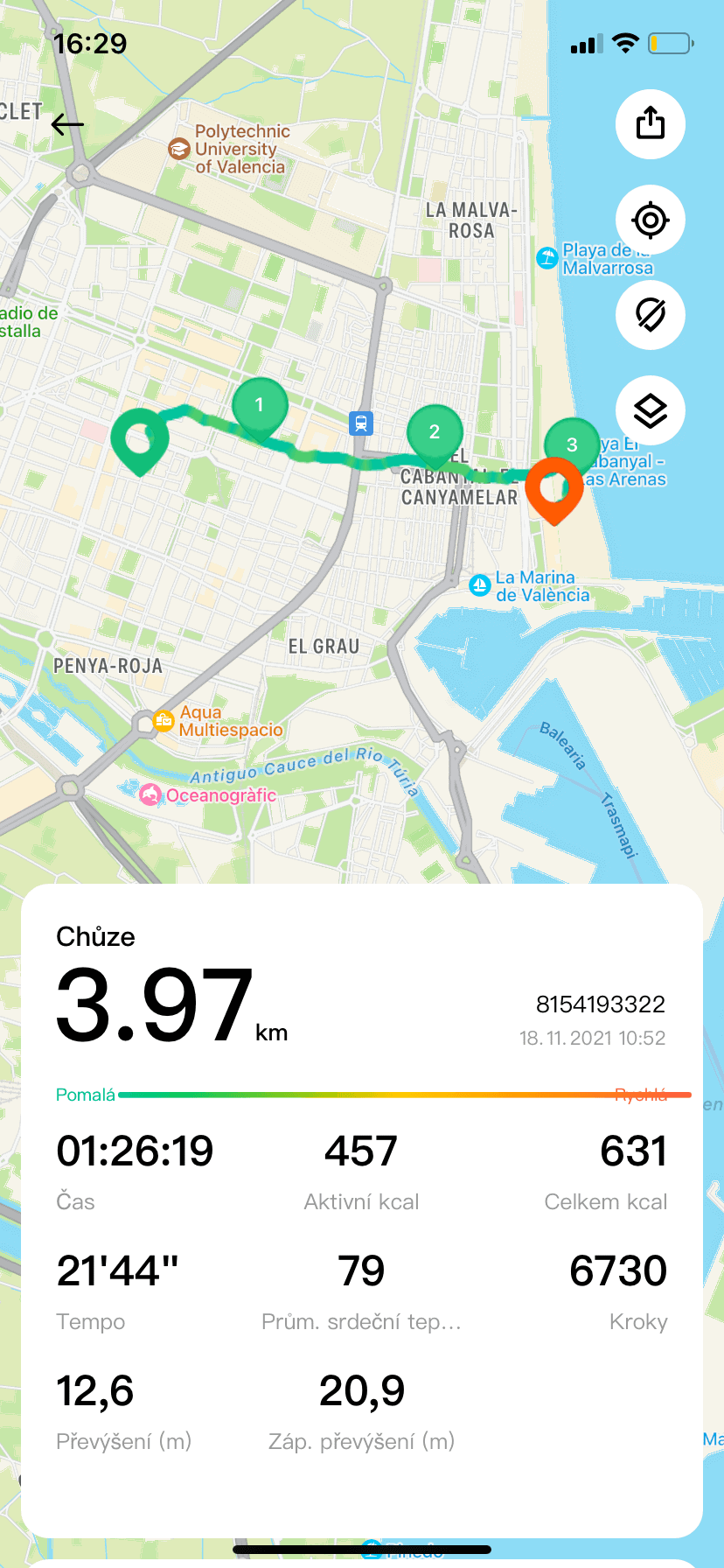The height and width of the screenshot is (1568, 724).
Task: Toggle the kilometer markers on the map
Action: pos(650,315)
